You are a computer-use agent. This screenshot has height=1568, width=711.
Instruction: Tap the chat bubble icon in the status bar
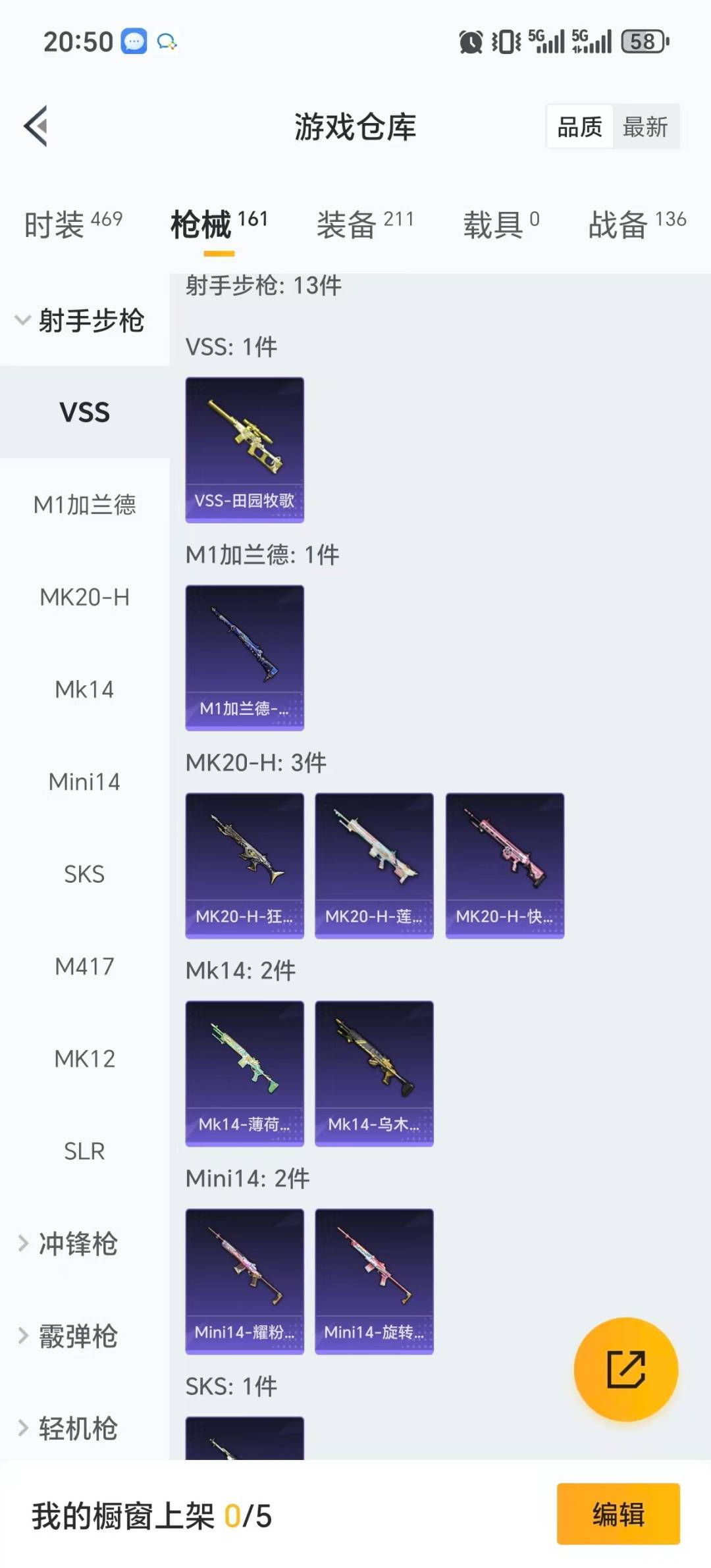point(134,41)
